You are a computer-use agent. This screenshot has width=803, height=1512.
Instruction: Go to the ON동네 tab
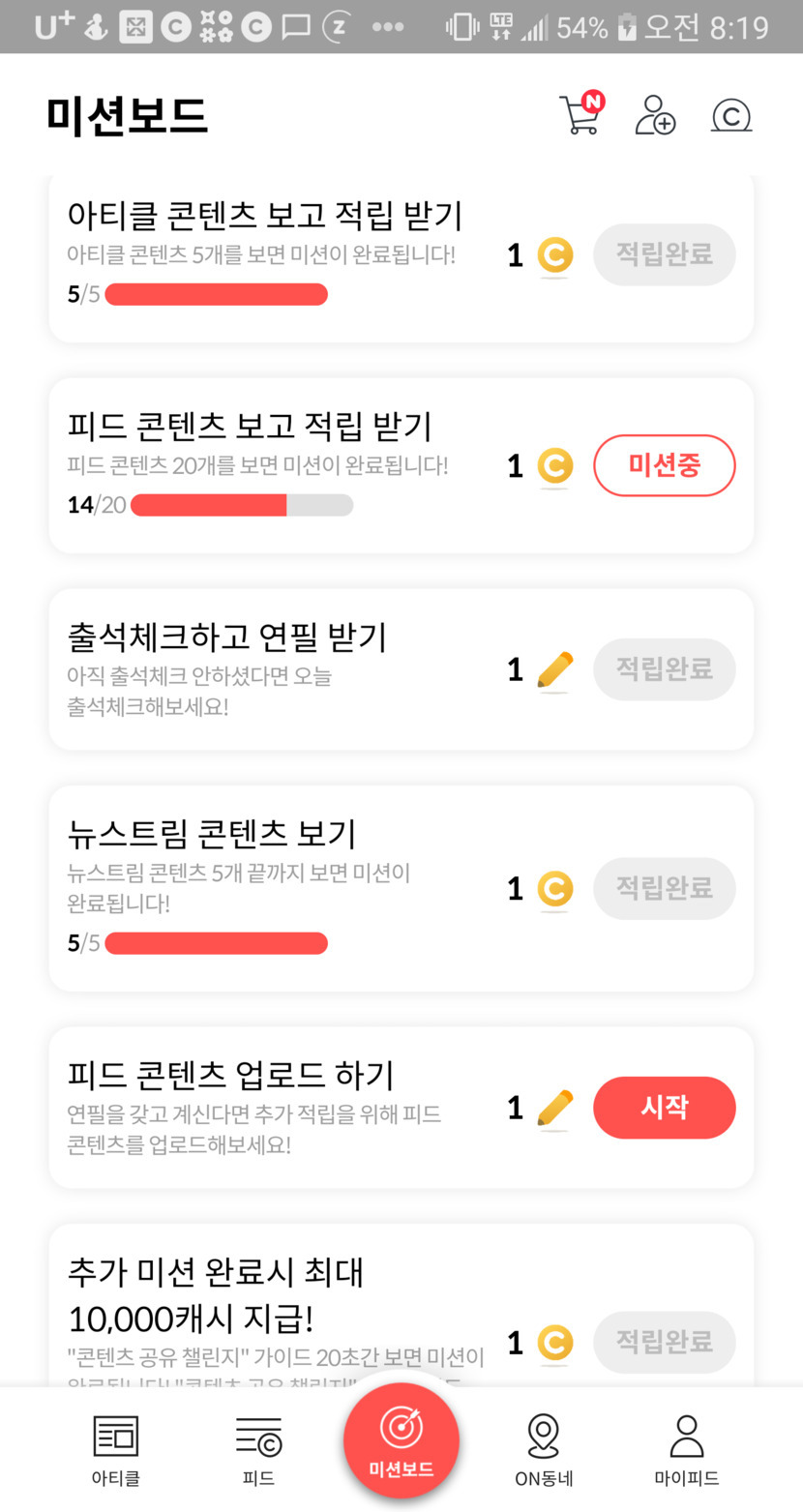[544, 1450]
